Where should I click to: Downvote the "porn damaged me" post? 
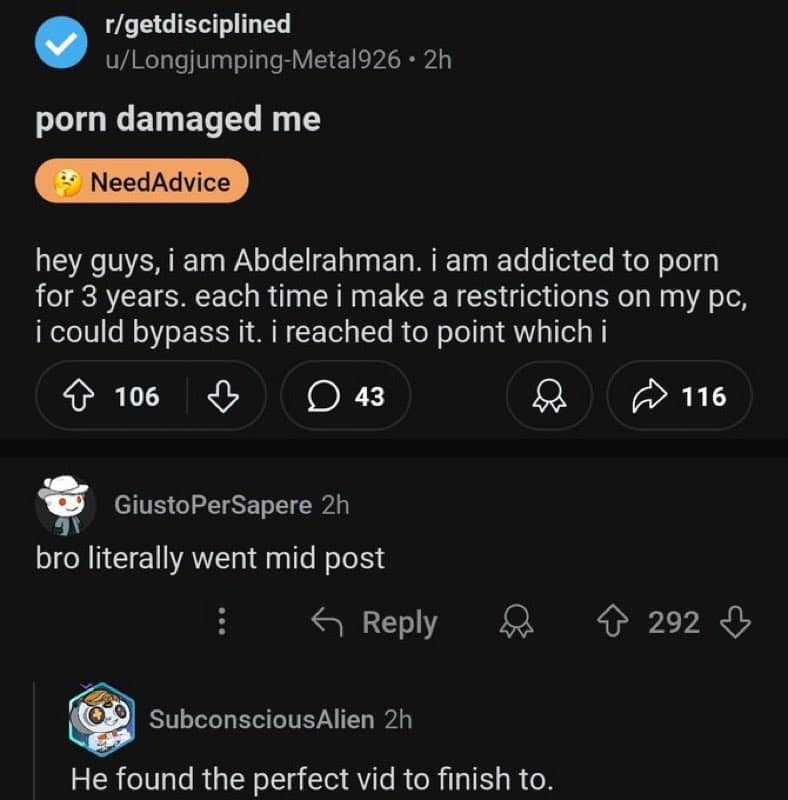(220, 396)
